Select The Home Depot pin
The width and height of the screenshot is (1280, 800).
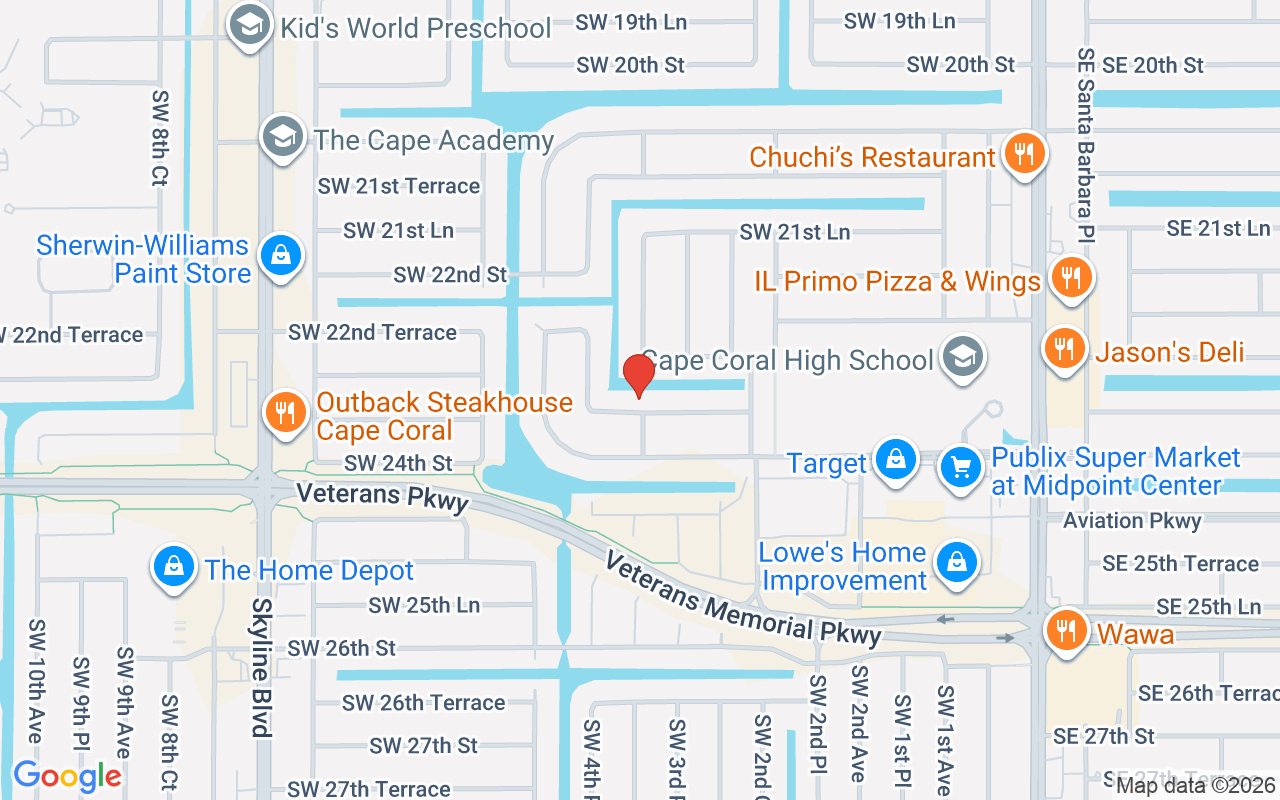click(x=174, y=566)
